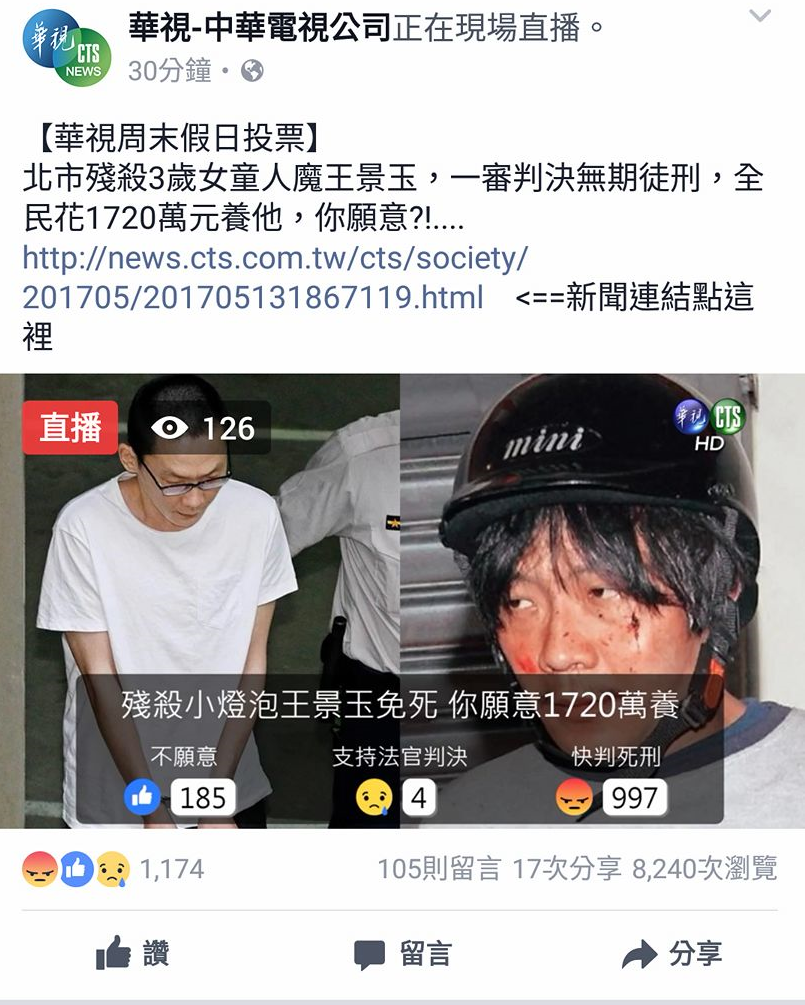Share the post with 分享

671,954
